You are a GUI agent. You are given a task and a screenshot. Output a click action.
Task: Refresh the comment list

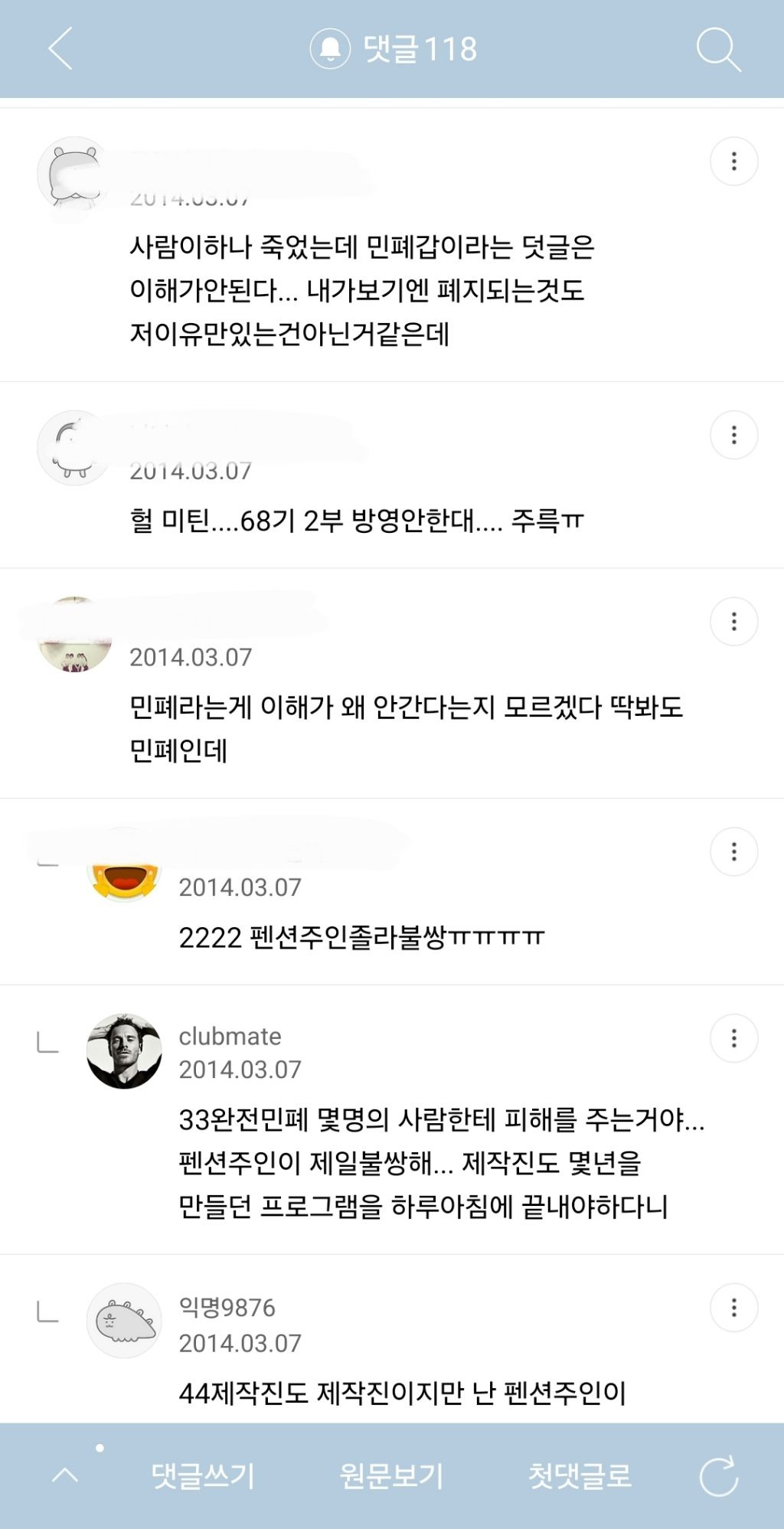tap(719, 1475)
